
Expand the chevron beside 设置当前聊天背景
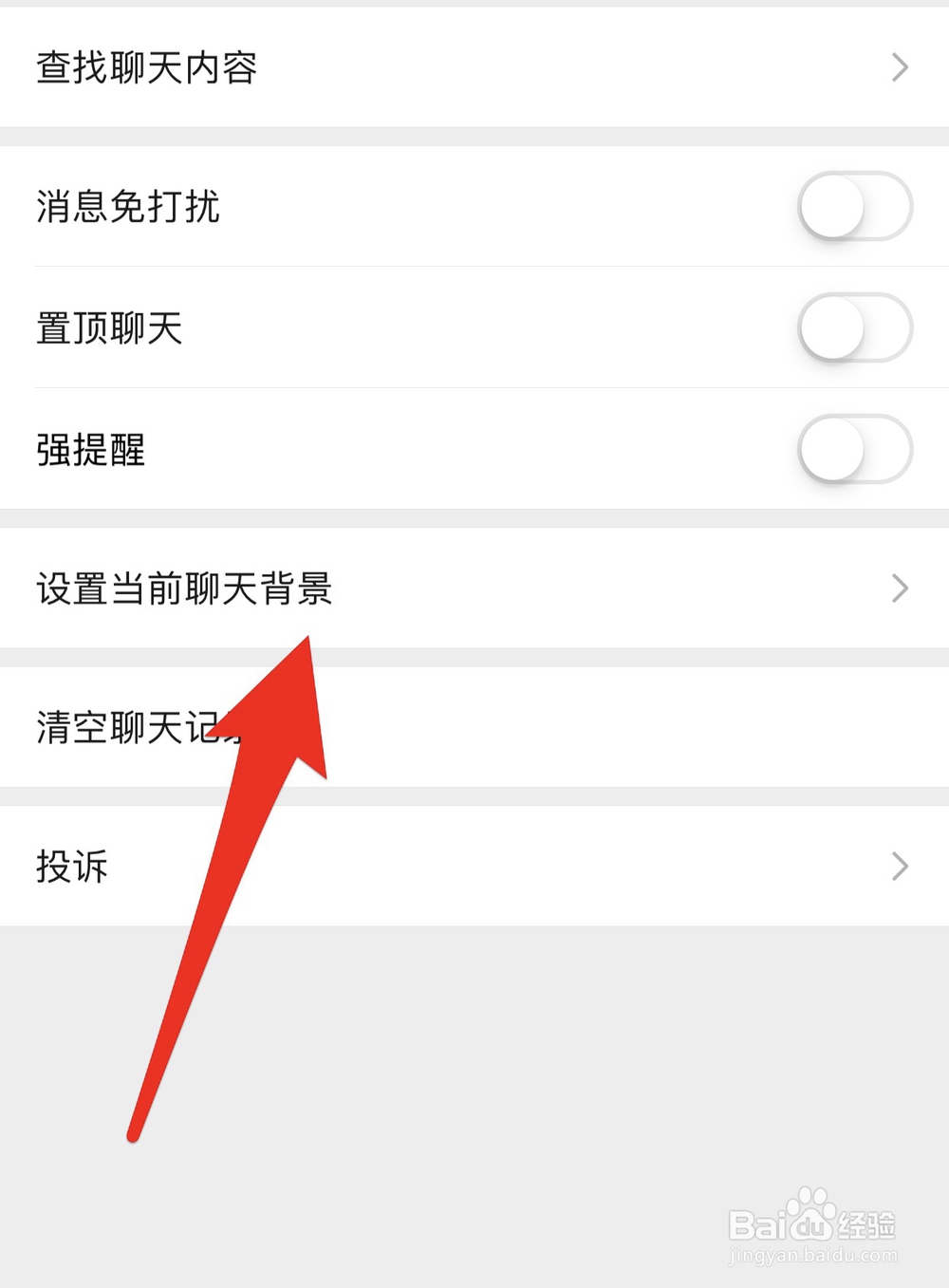900,588
